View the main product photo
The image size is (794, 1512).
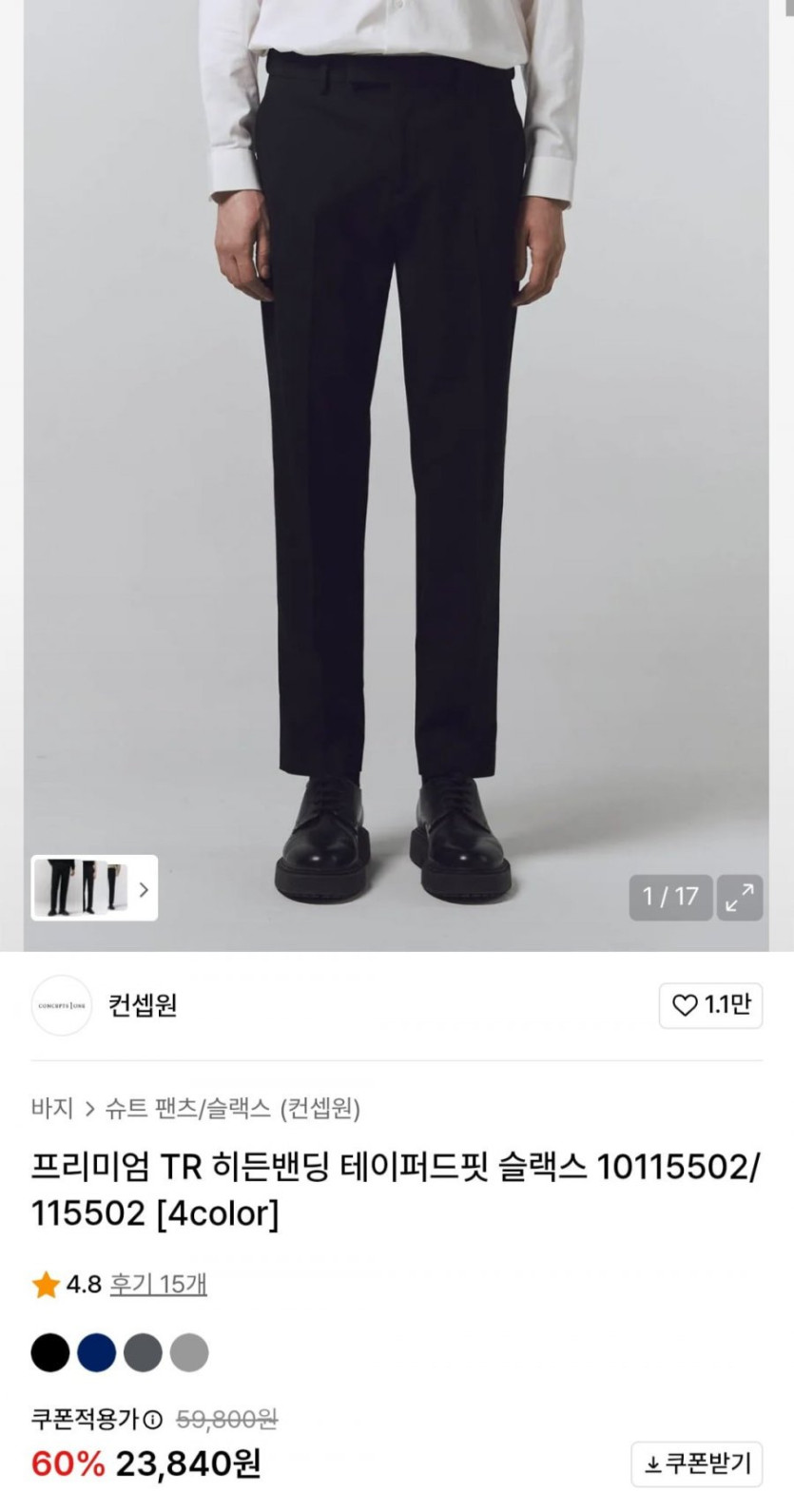396,428
